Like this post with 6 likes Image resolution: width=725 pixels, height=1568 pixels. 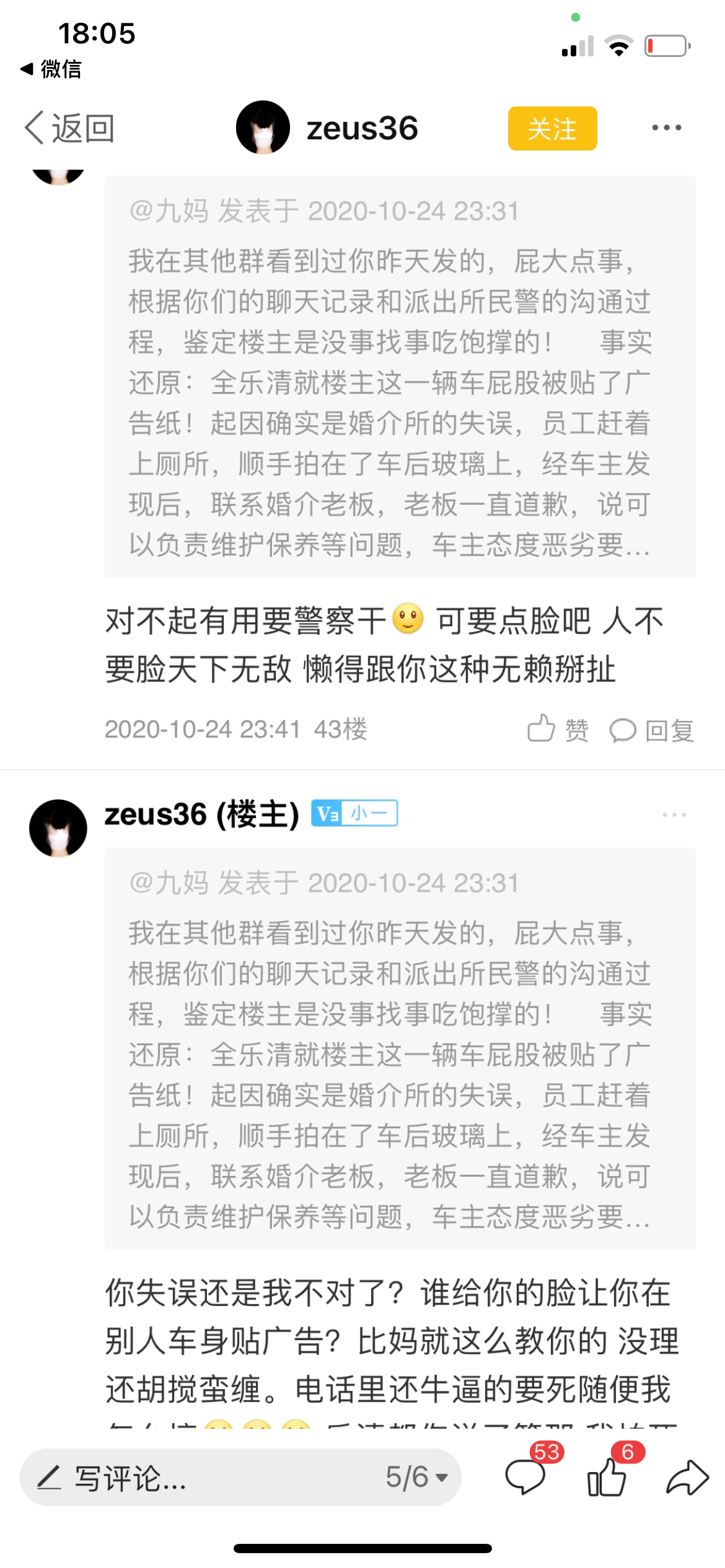608,1476
